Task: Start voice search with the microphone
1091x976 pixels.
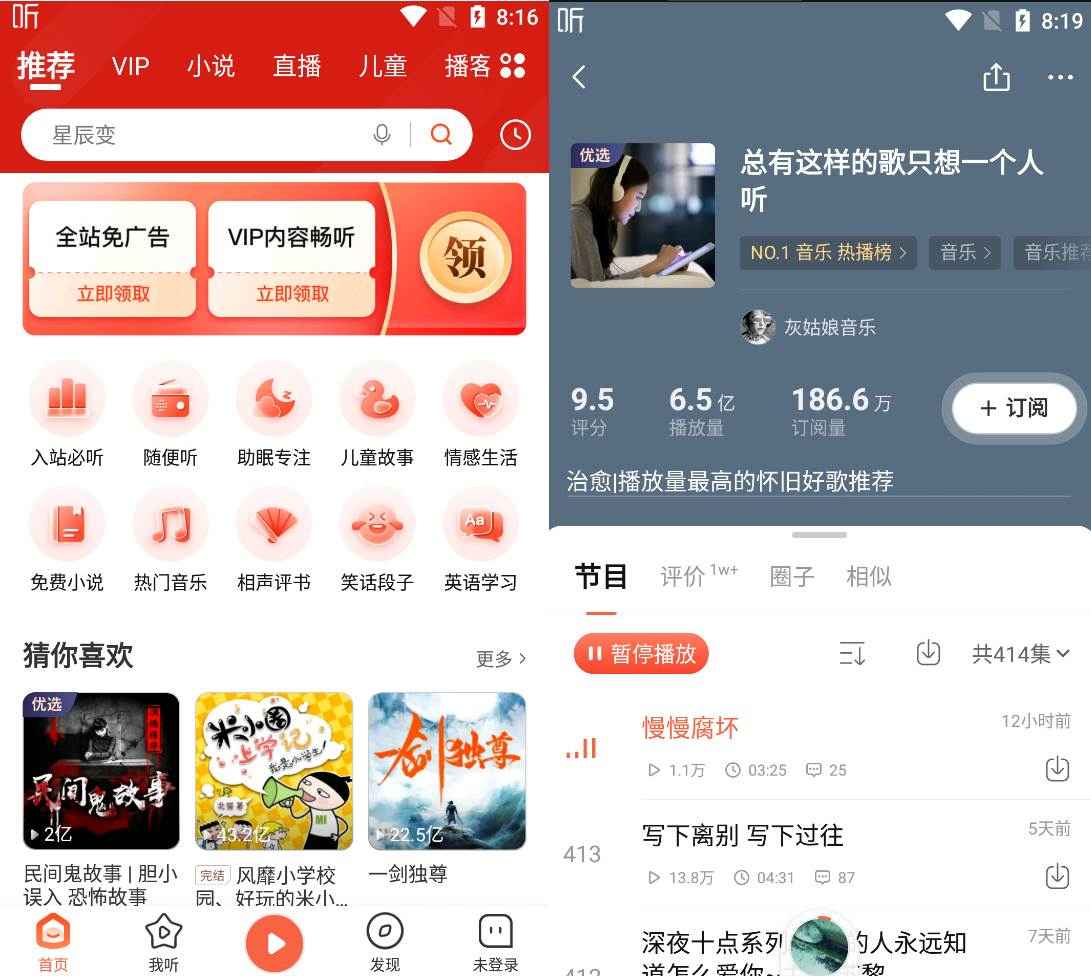Action: [x=382, y=135]
